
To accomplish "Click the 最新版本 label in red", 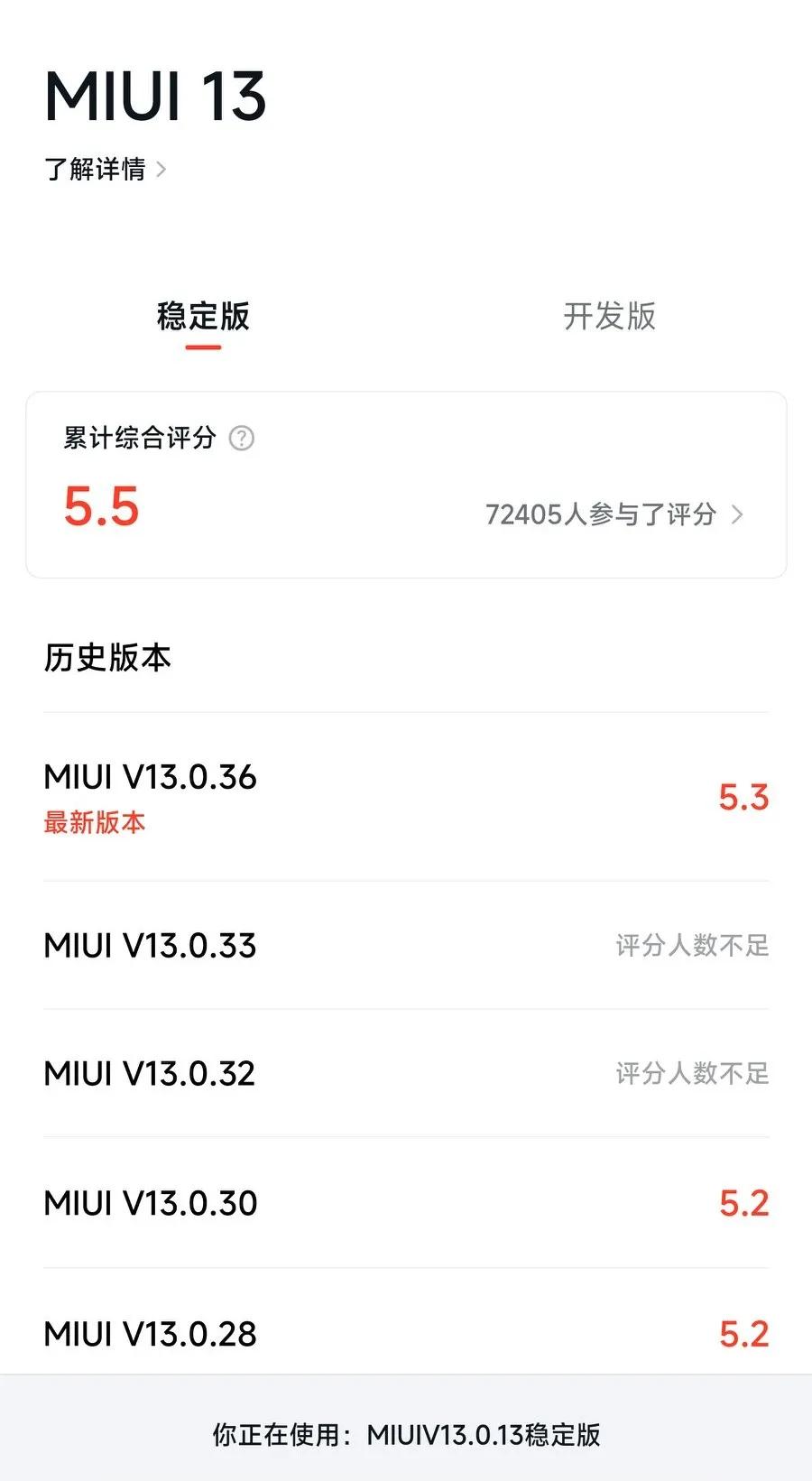I will click(x=95, y=822).
